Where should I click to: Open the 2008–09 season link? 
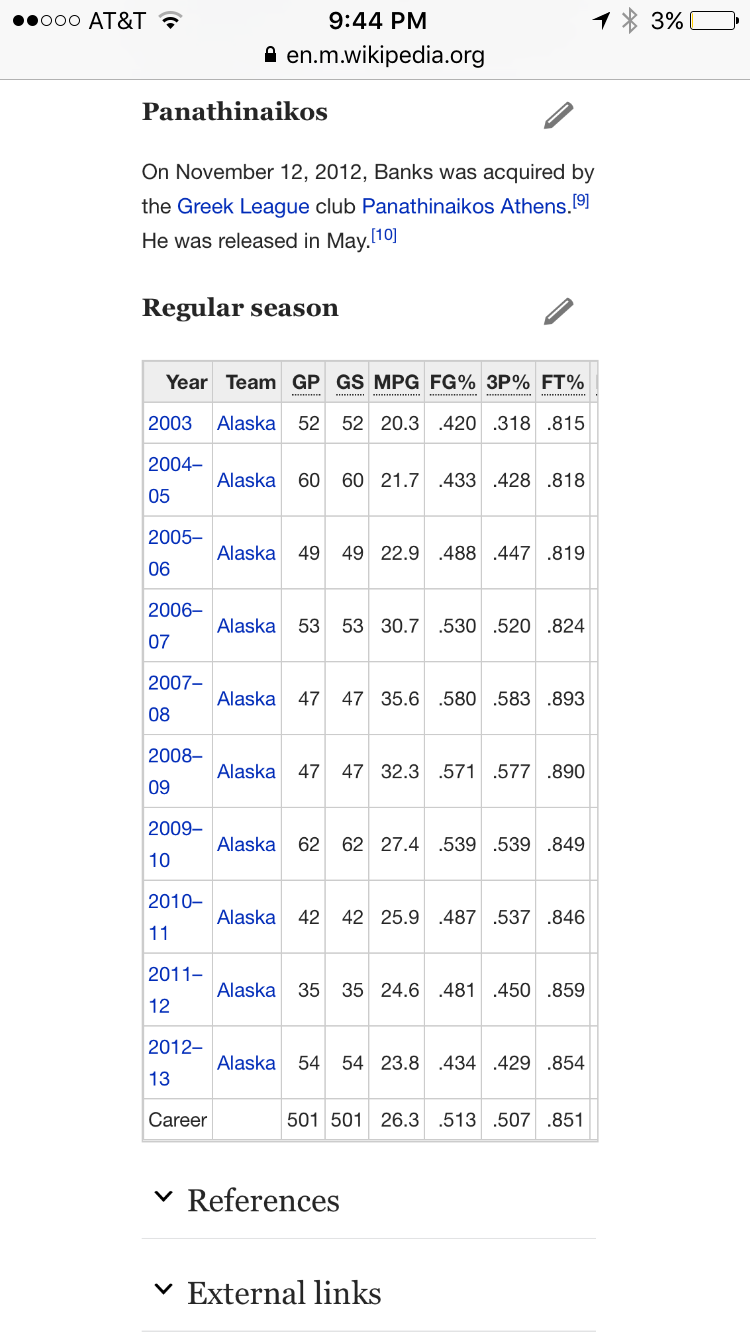[175, 771]
